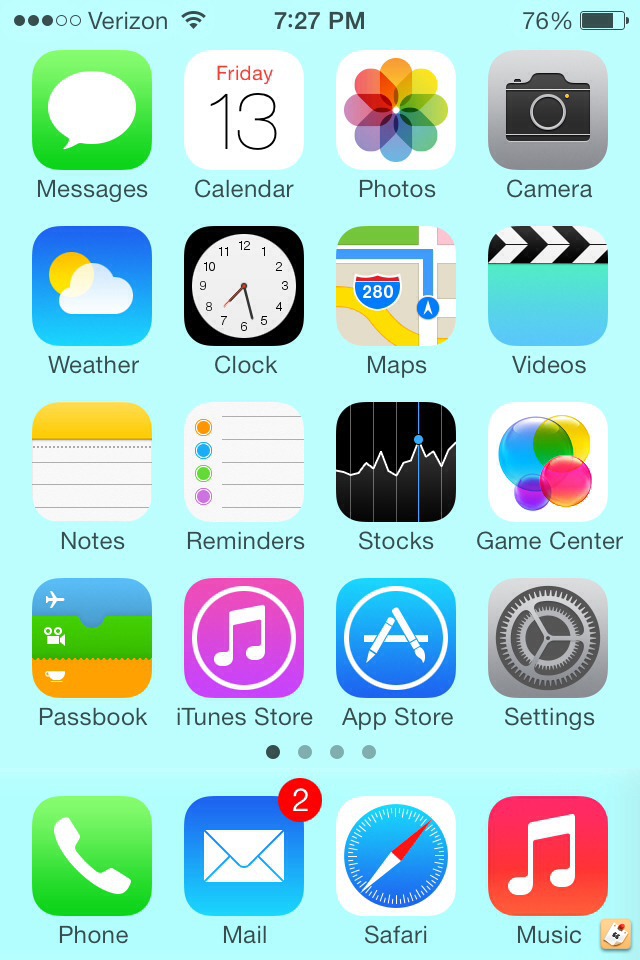Tap the Phone app in the dock
The height and width of the screenshot is (960, 640).
(x=92, y=856)
